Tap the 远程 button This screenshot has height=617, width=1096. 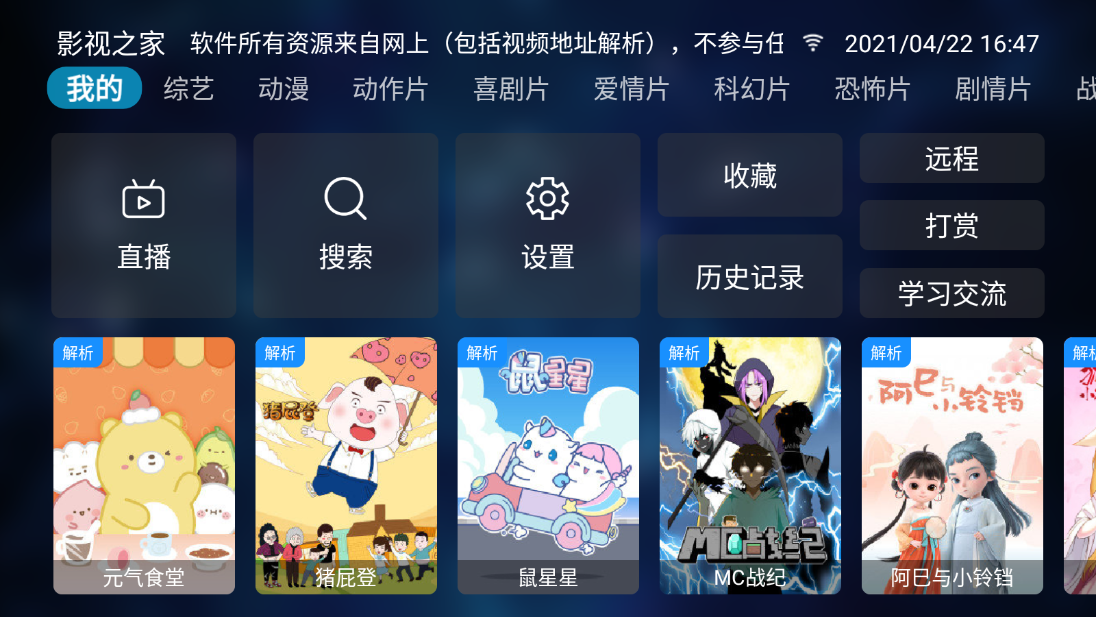[x=952, y=159]
